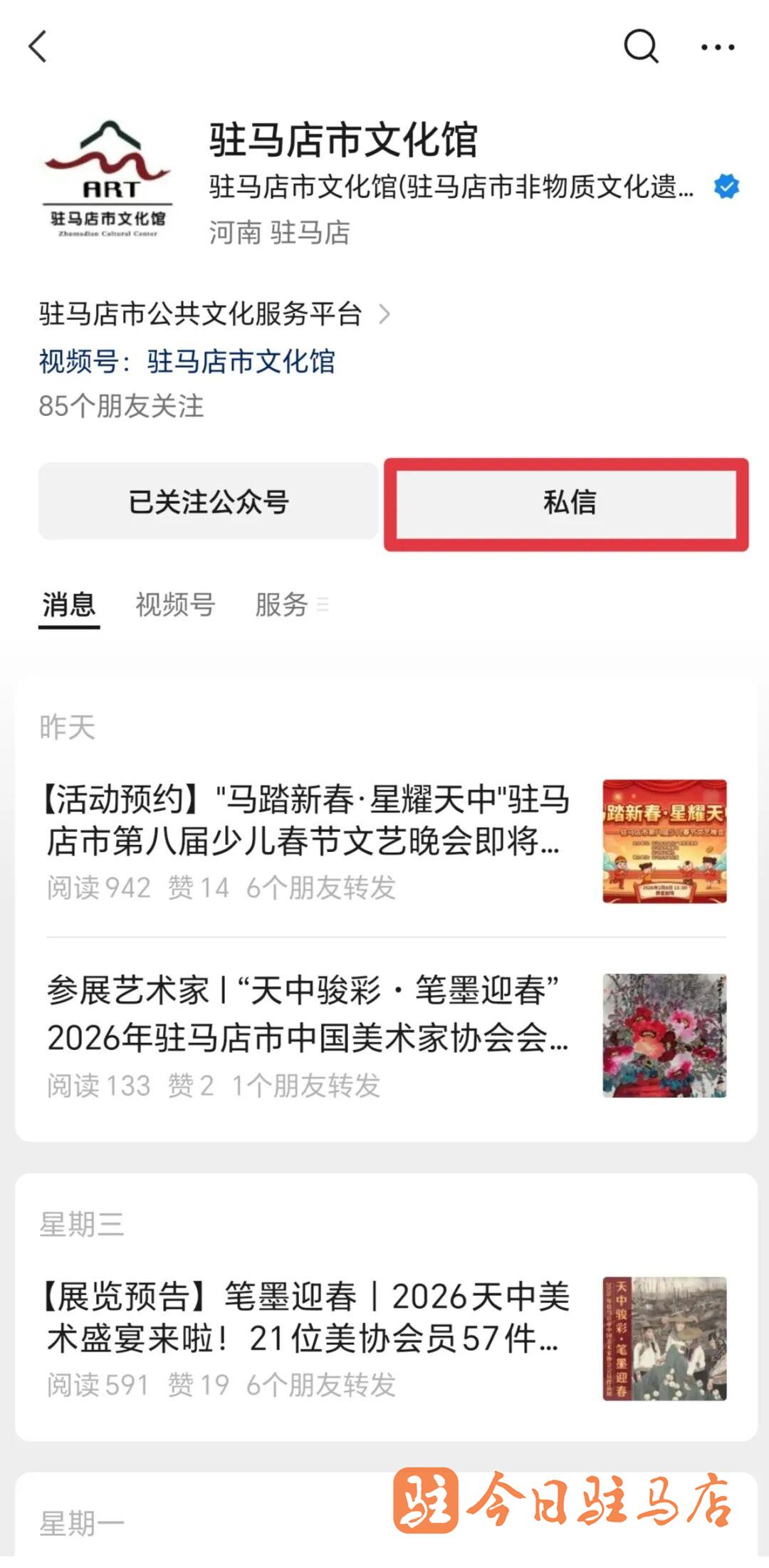The image size is (769, 1568).
Task: Send a private message via 私信
Action: 567,503
